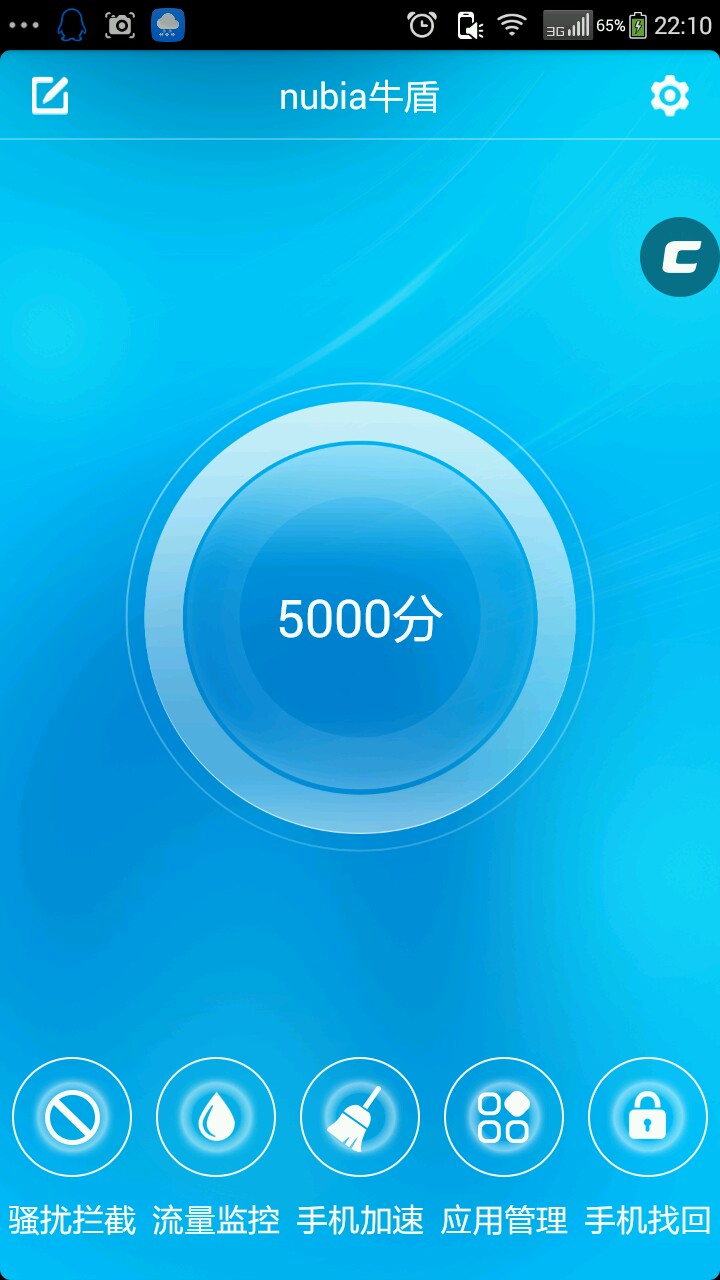
Task: Open 手机找回 find my phone
Action: 648,1117
